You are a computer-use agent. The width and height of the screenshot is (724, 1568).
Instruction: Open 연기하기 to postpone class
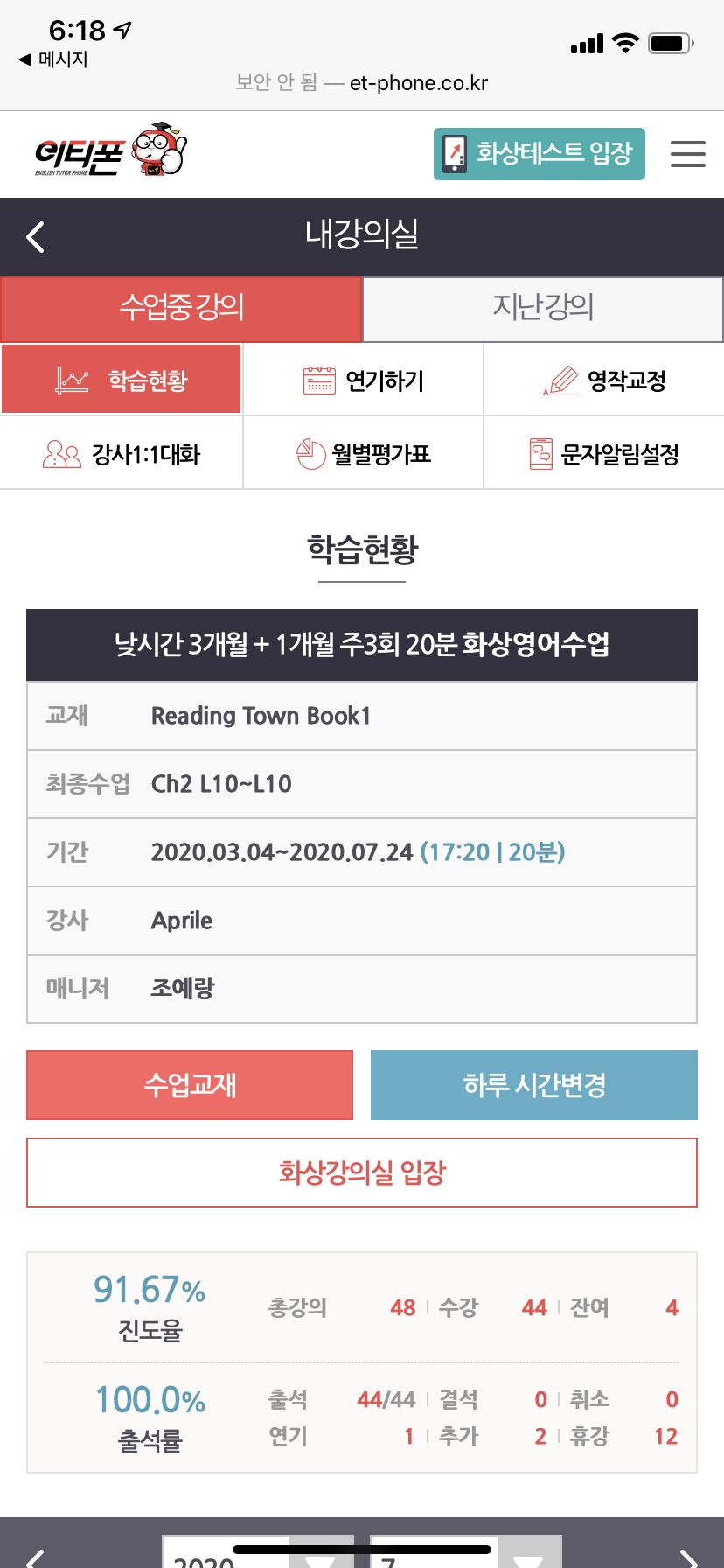tap(363, 381)
